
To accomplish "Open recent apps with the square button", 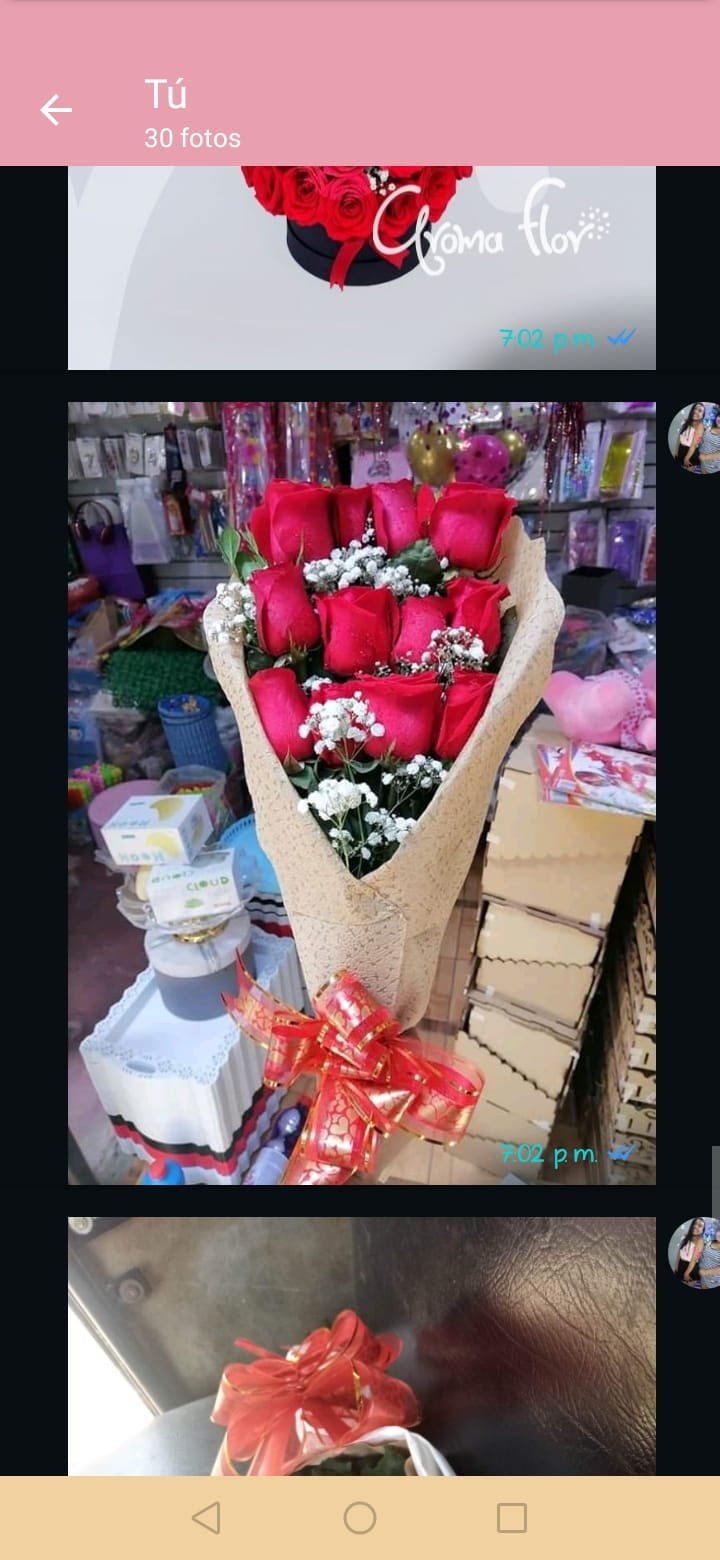I will 511,1518.
